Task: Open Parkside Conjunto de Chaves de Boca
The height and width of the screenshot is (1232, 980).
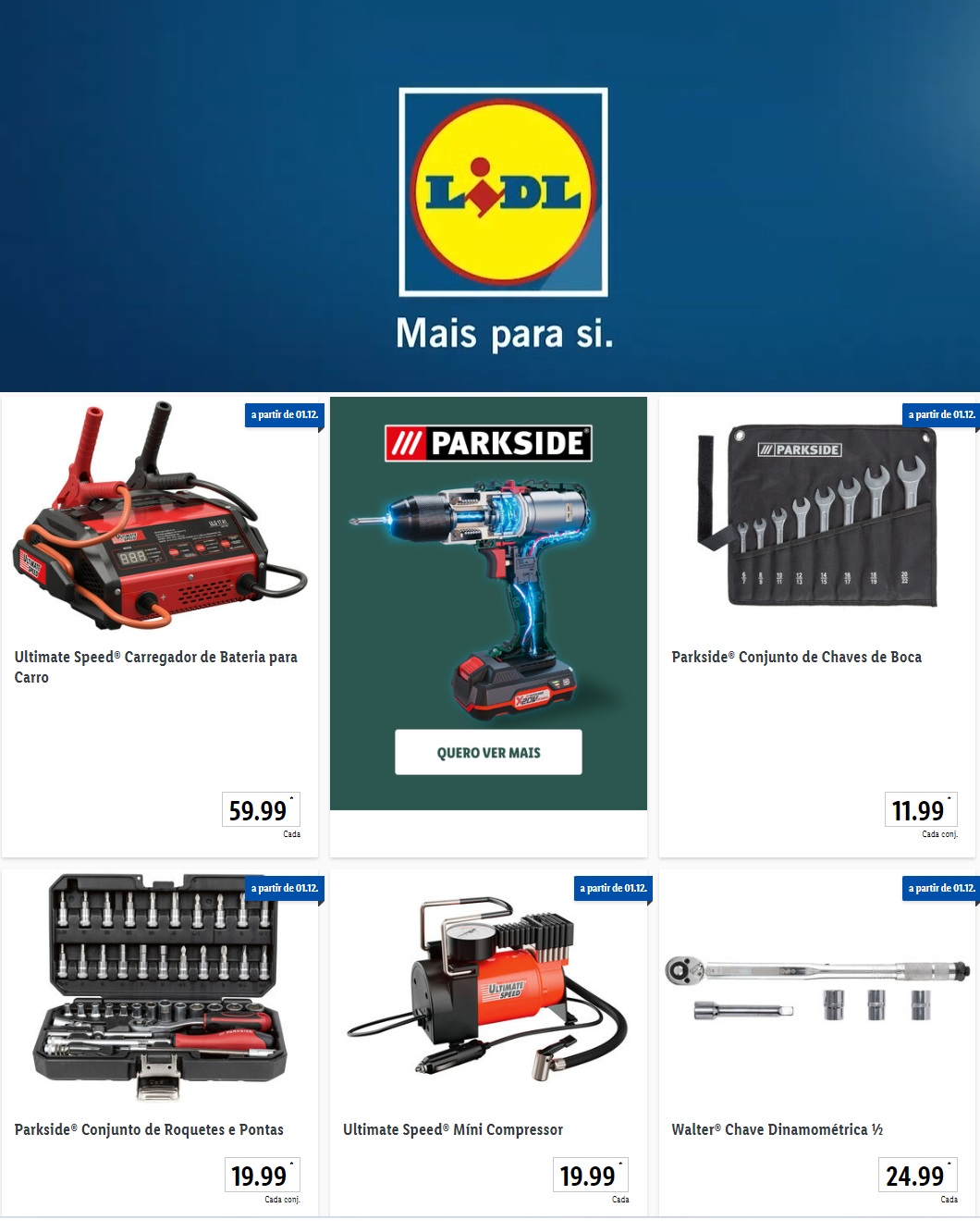Action: point(796,657)
